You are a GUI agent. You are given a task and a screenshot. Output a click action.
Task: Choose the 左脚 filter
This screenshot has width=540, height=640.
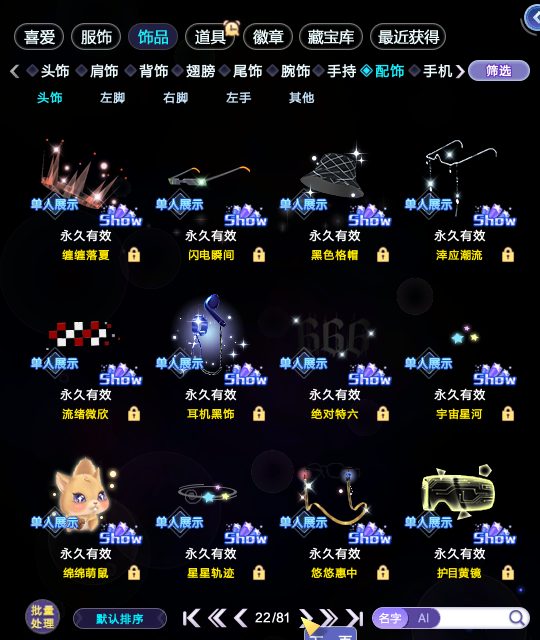[x=112, y=98]
